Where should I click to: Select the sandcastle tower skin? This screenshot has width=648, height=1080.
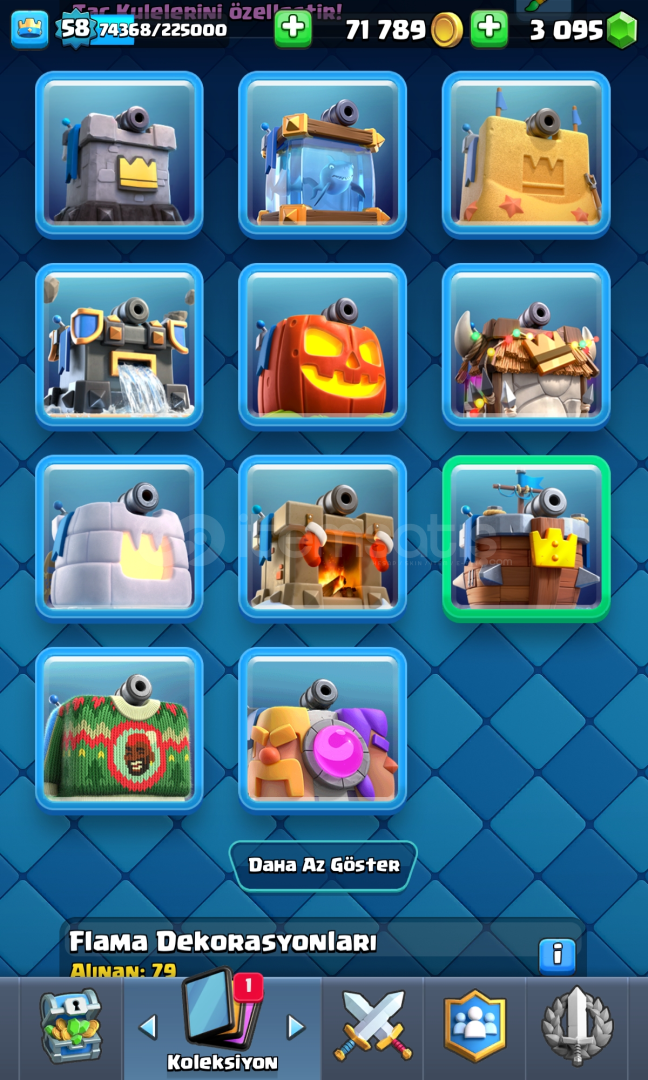pyautogui.click(x=526, y=153)
